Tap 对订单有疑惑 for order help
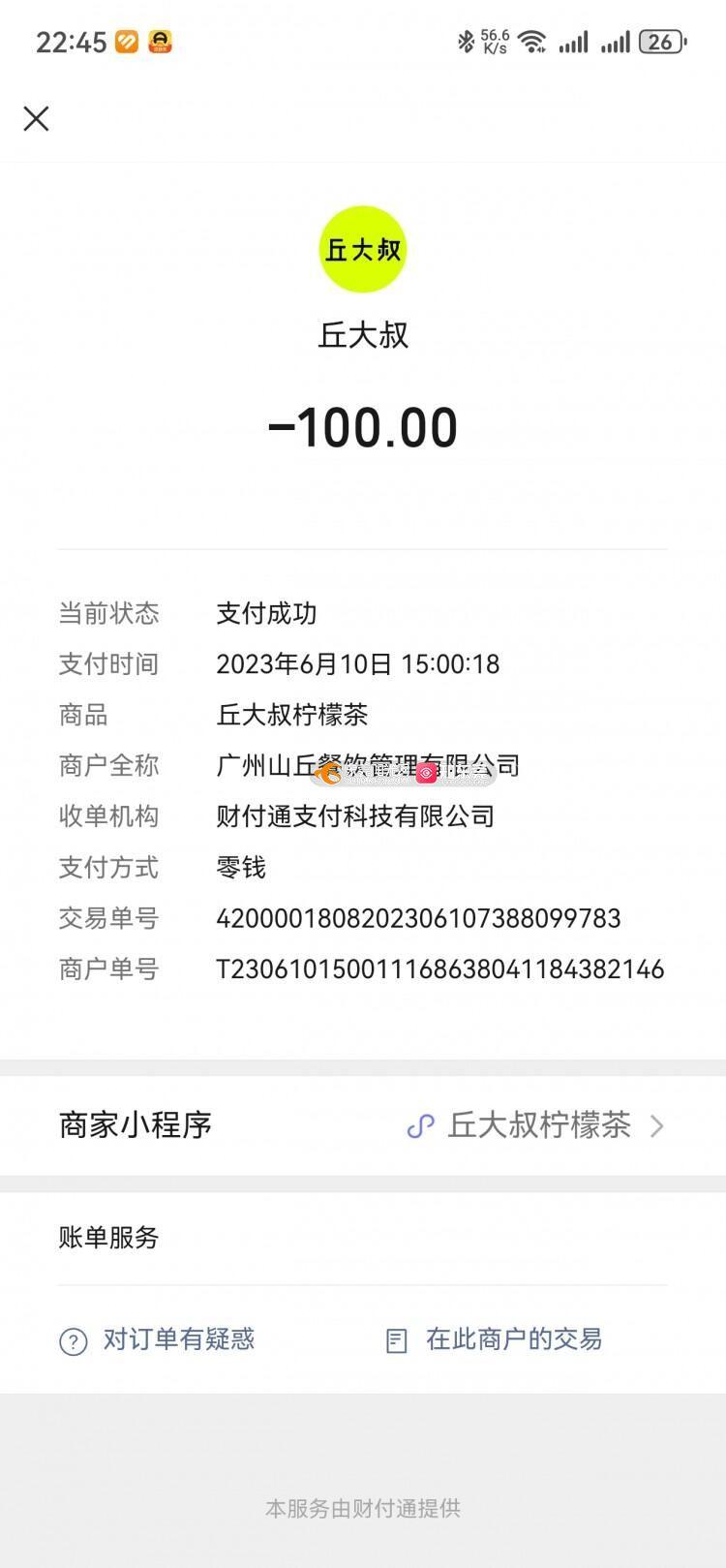Image resolution: width=726 pixels, height=1568 pixels. pyautogui.click(x=158, y=1339)
